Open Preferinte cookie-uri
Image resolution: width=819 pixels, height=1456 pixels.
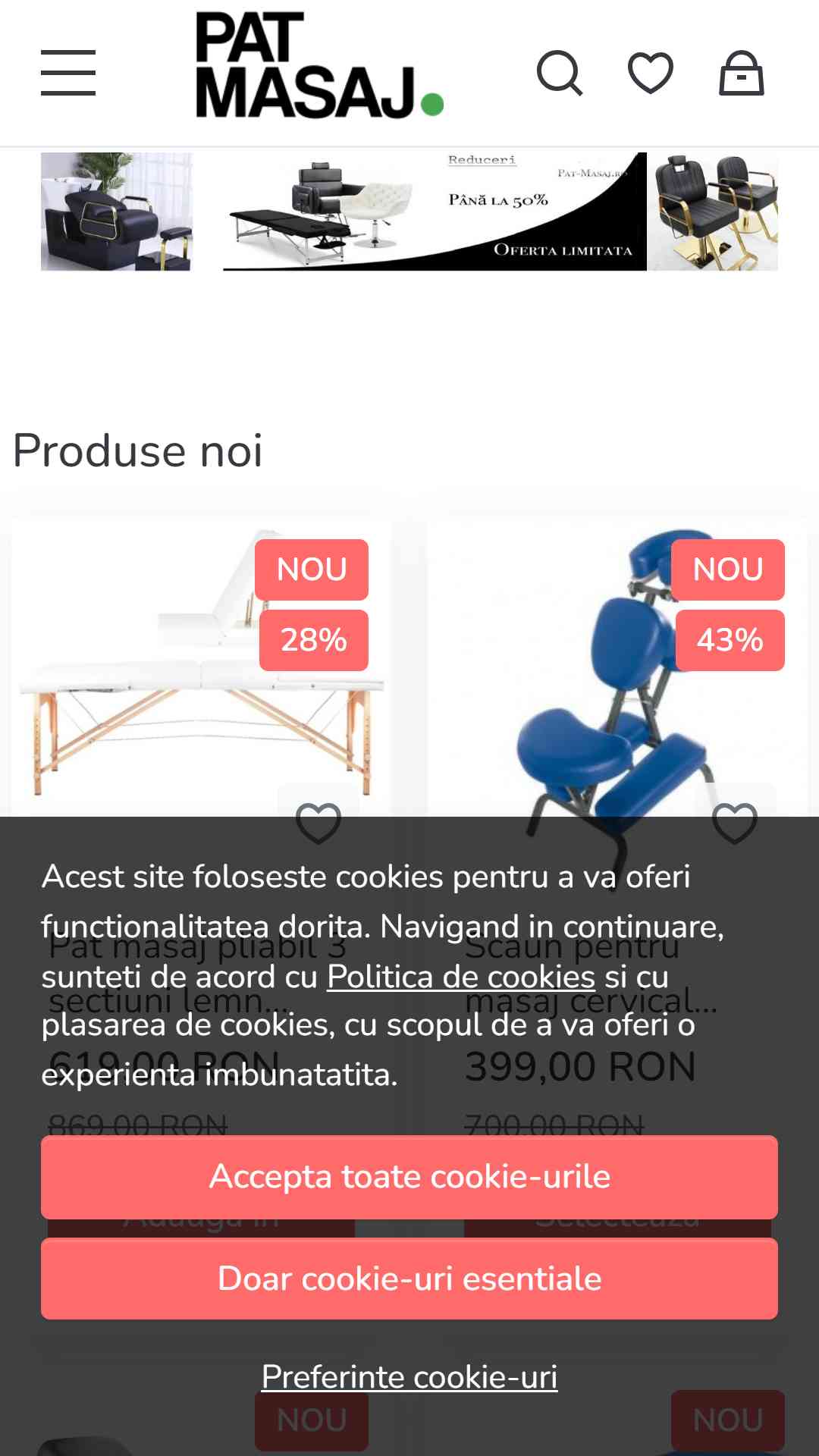pos(409,1376)
